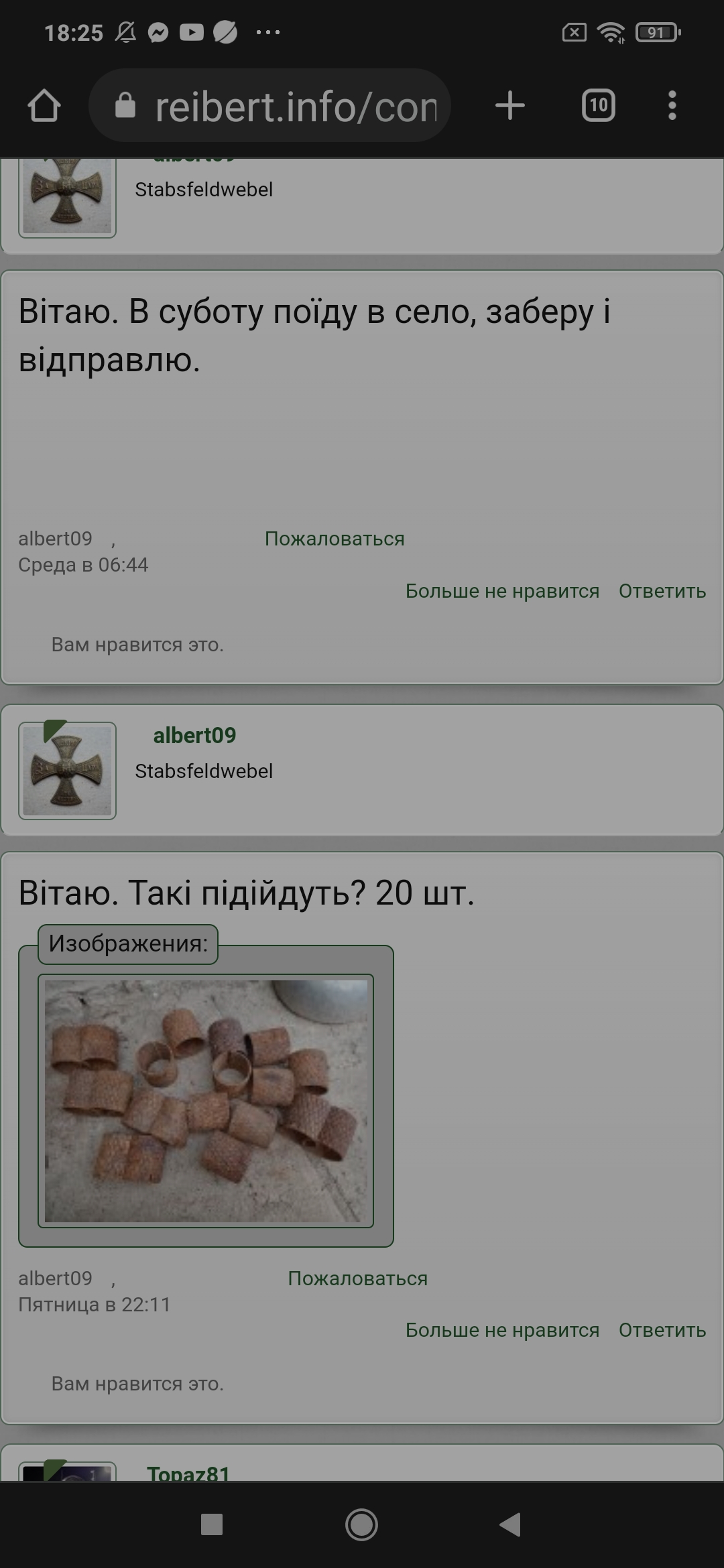This screenshot has height=1568, width=724.
Task: View the attached photo of rusty rings
Action: (206, 1100)
